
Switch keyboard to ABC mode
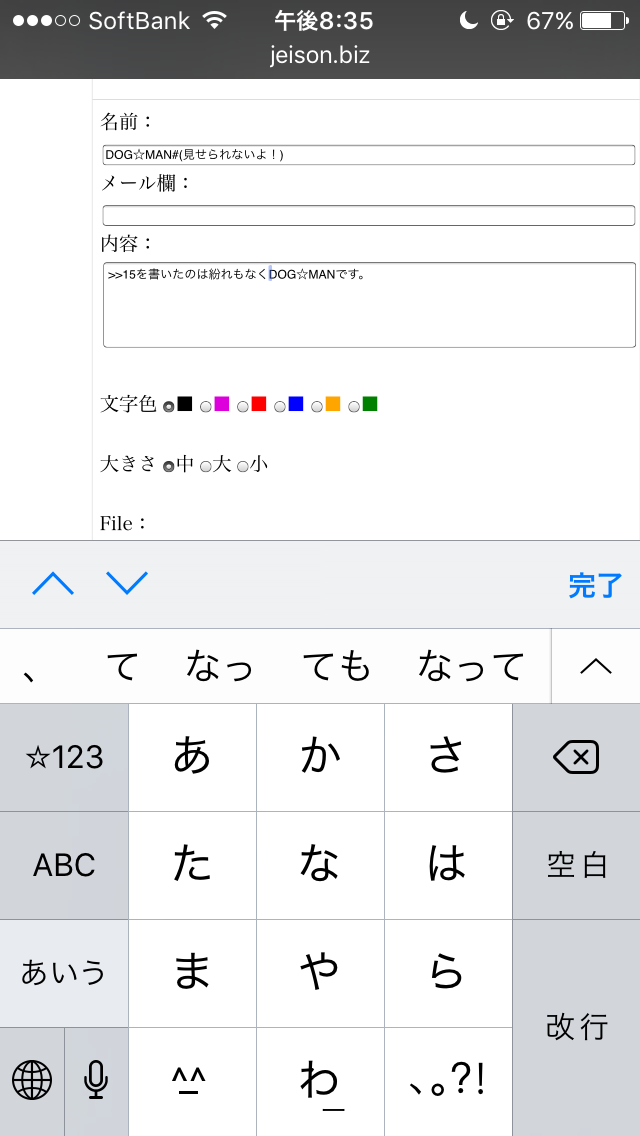click(x=64, y=865)
